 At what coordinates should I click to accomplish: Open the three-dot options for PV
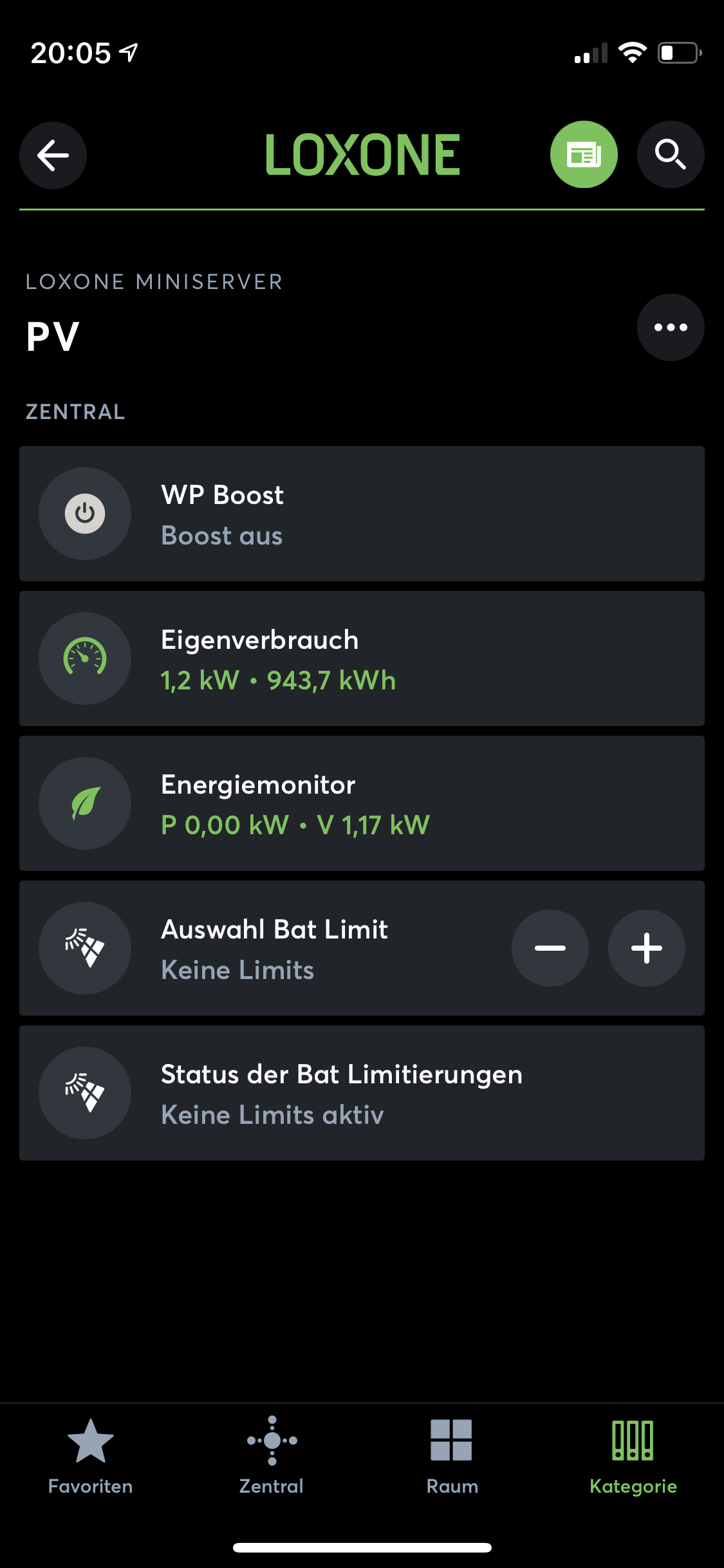[x=671, y=328]
